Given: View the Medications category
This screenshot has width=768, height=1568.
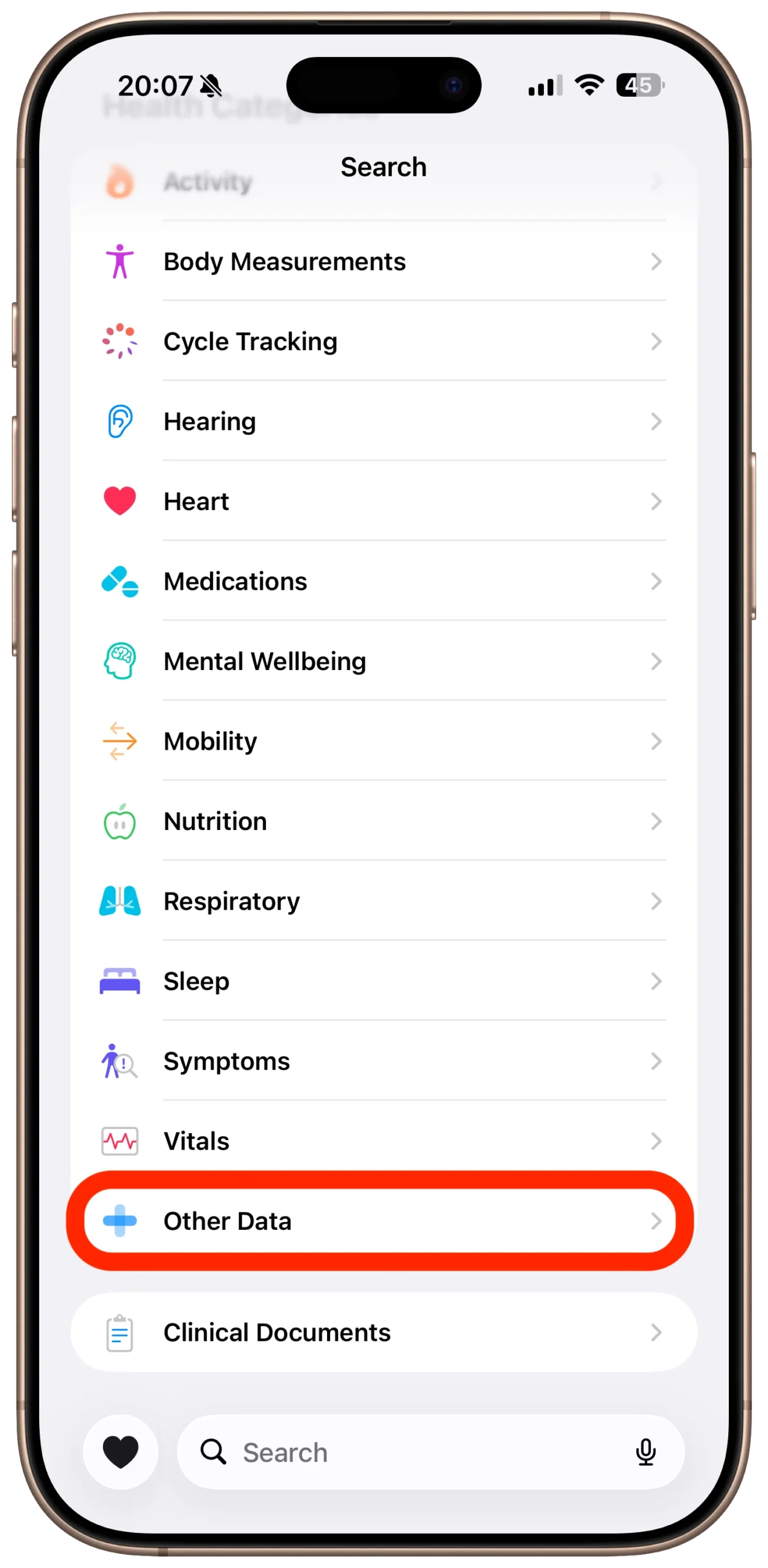Looking at the screenshot, I should point(383,581).
